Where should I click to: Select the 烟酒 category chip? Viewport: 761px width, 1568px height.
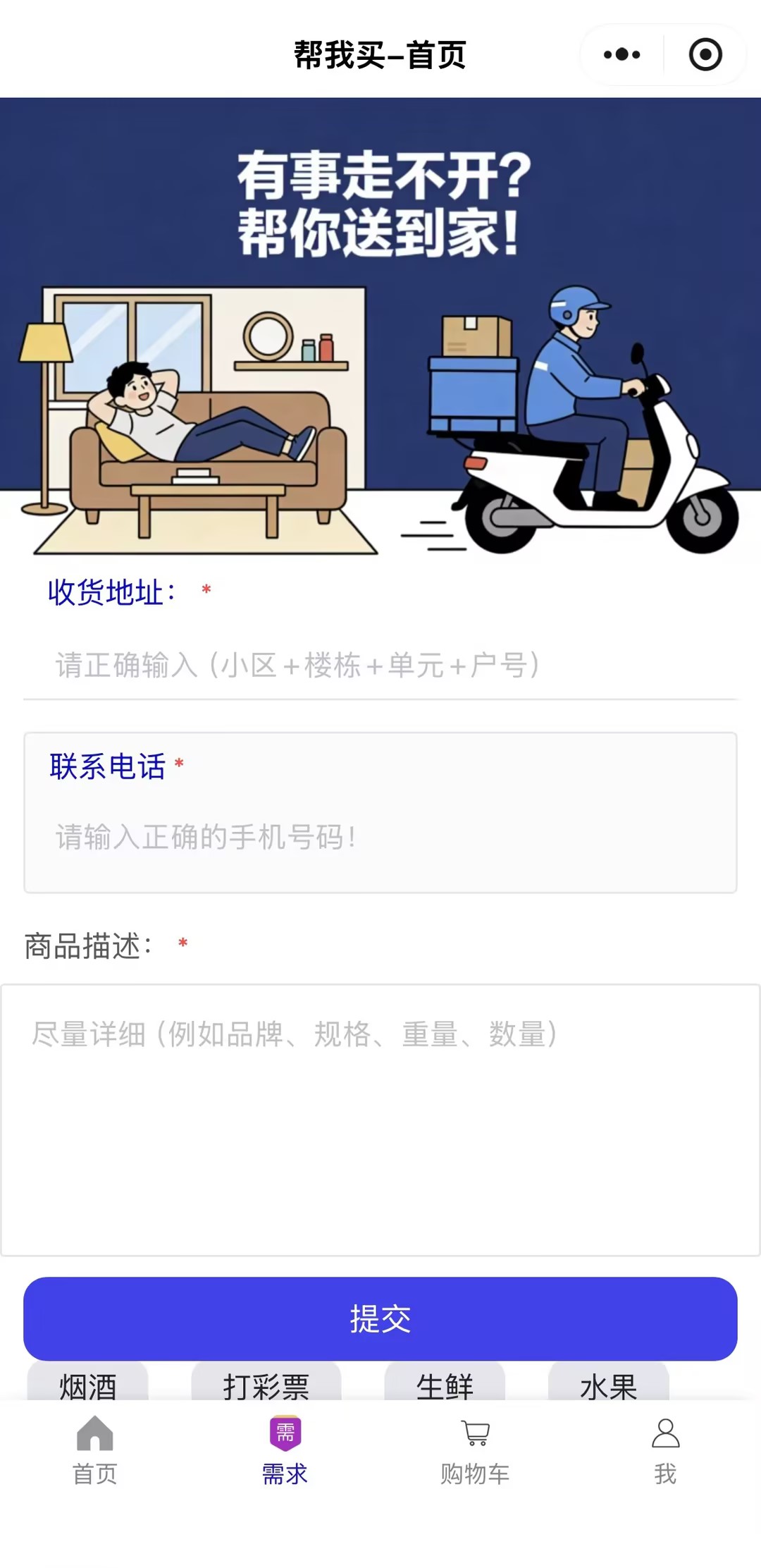(88, 1383)
